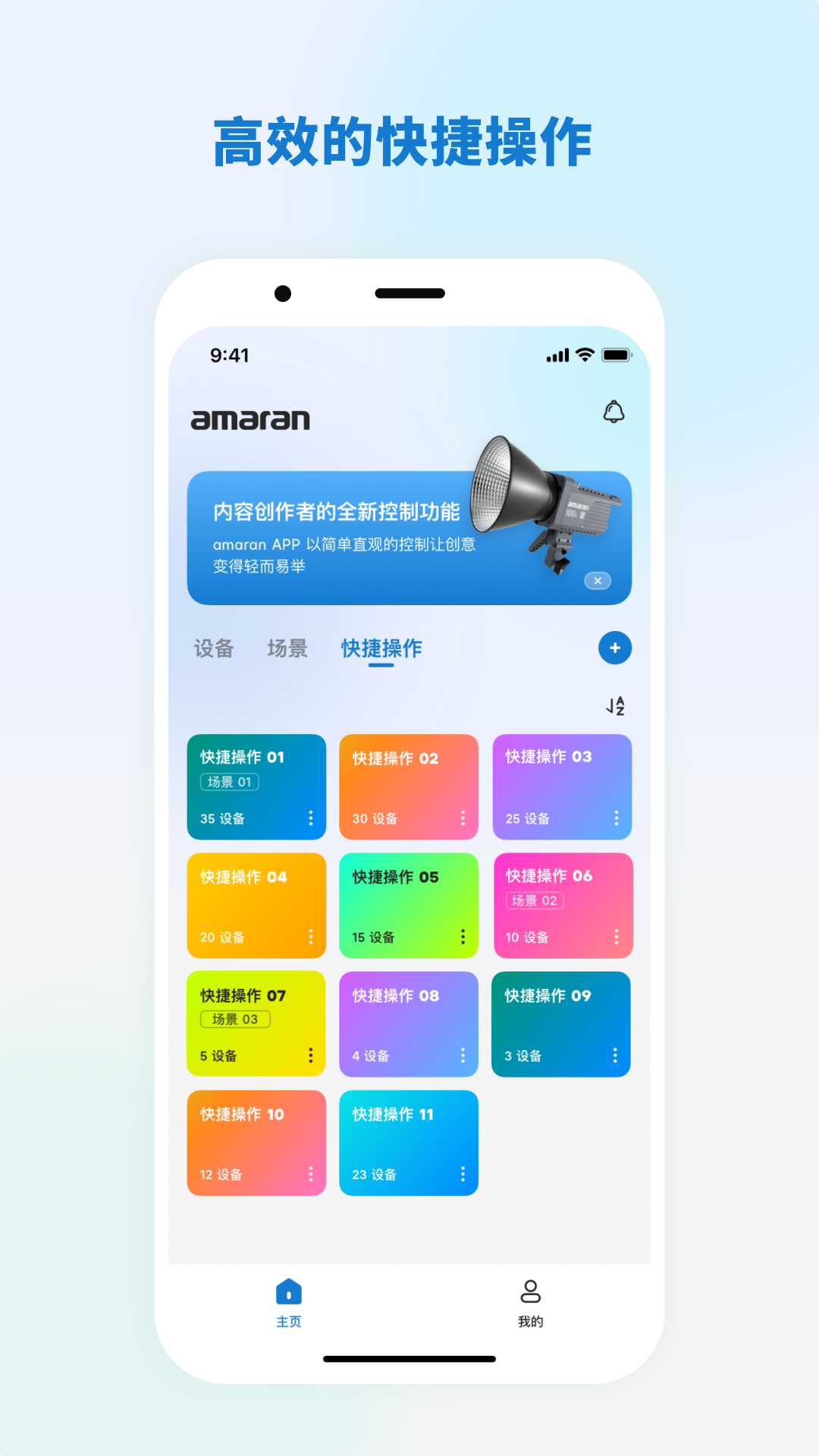Select the 快捷操作 05 card
The height and width of the screenshot is (1456, 819).
coord(409,905)
